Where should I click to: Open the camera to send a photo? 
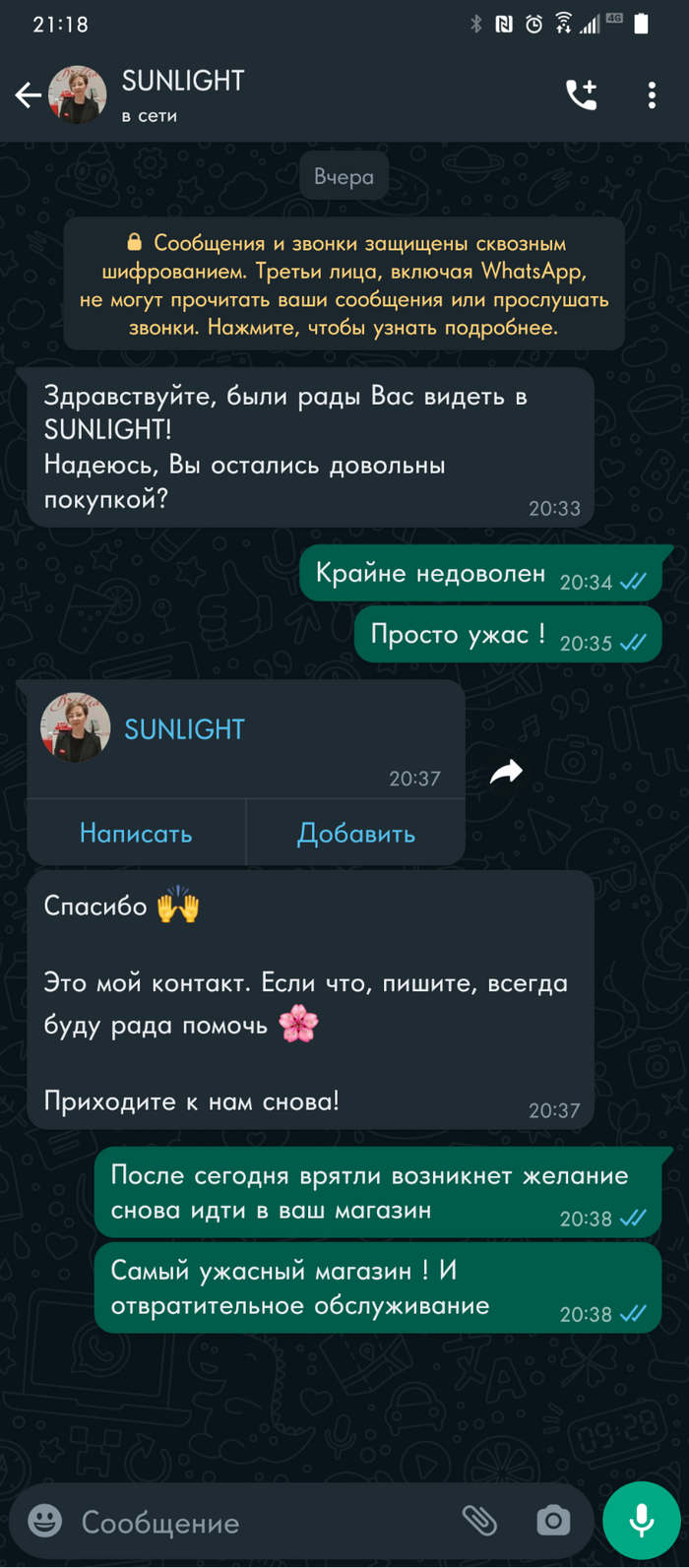(x=553, y=1521)
